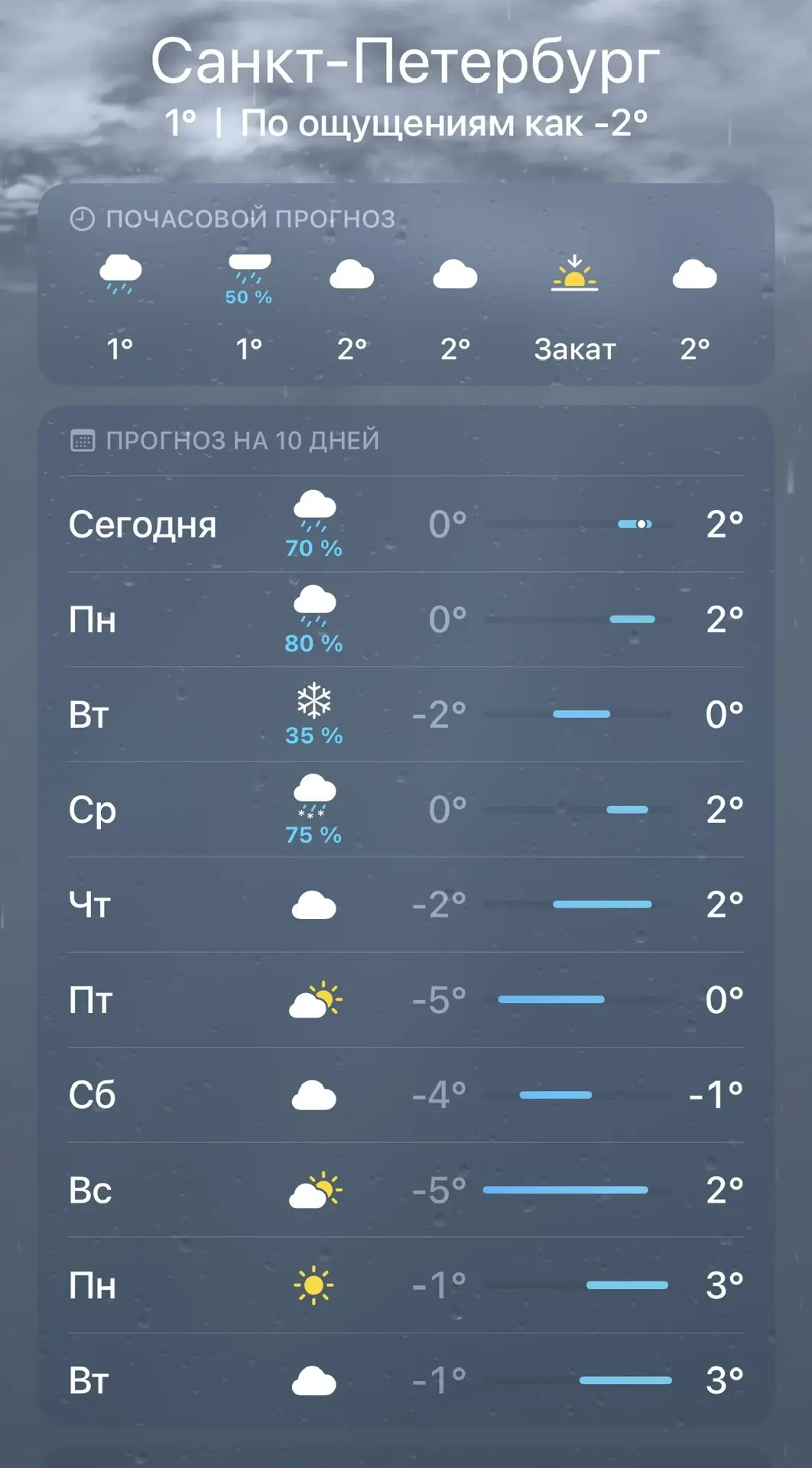Screen dimensions: 812x1468
Task: Open the Вт row with 35% snow
Action: click(405, 714)
